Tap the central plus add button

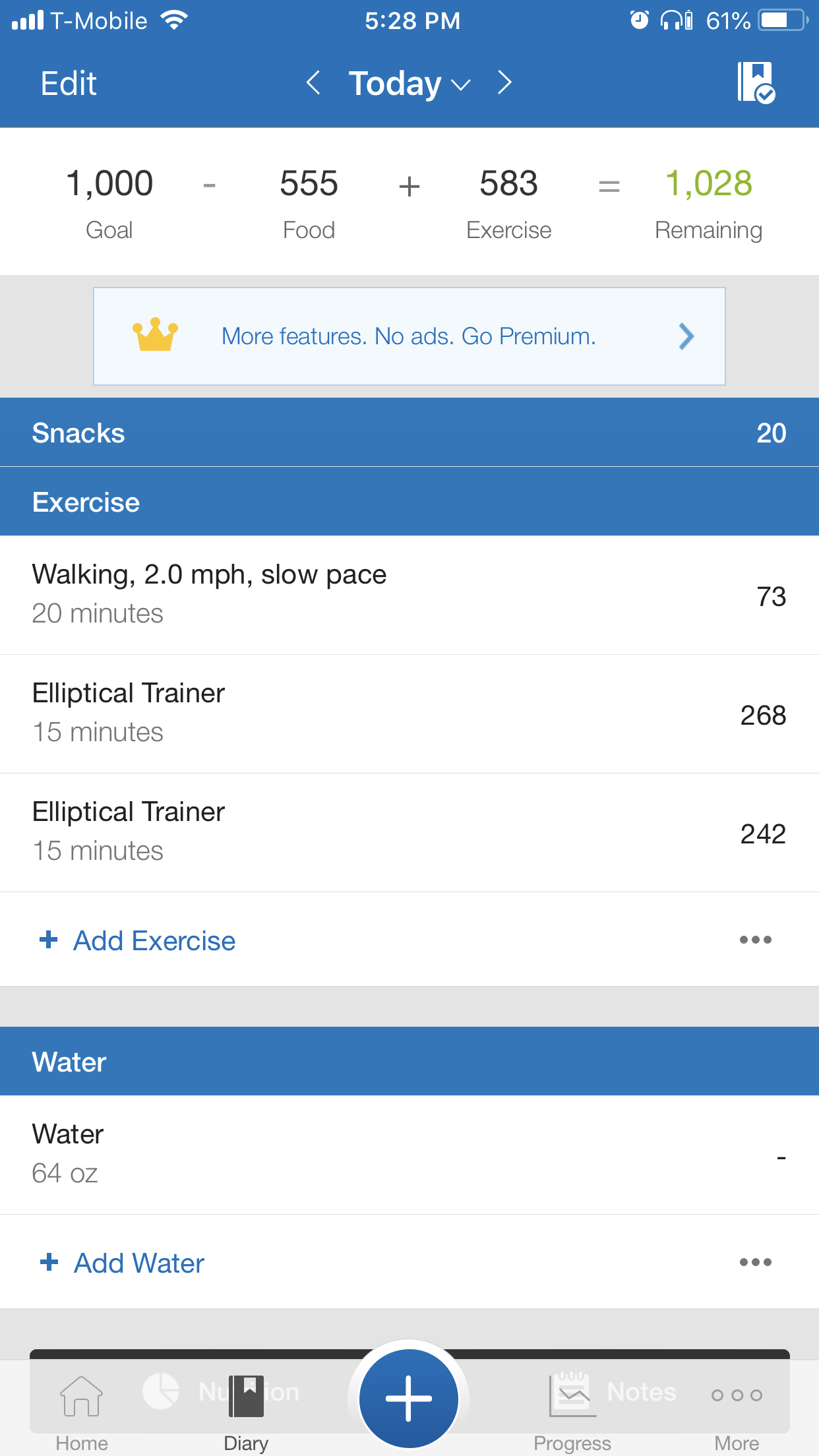tap(409, 1399)
